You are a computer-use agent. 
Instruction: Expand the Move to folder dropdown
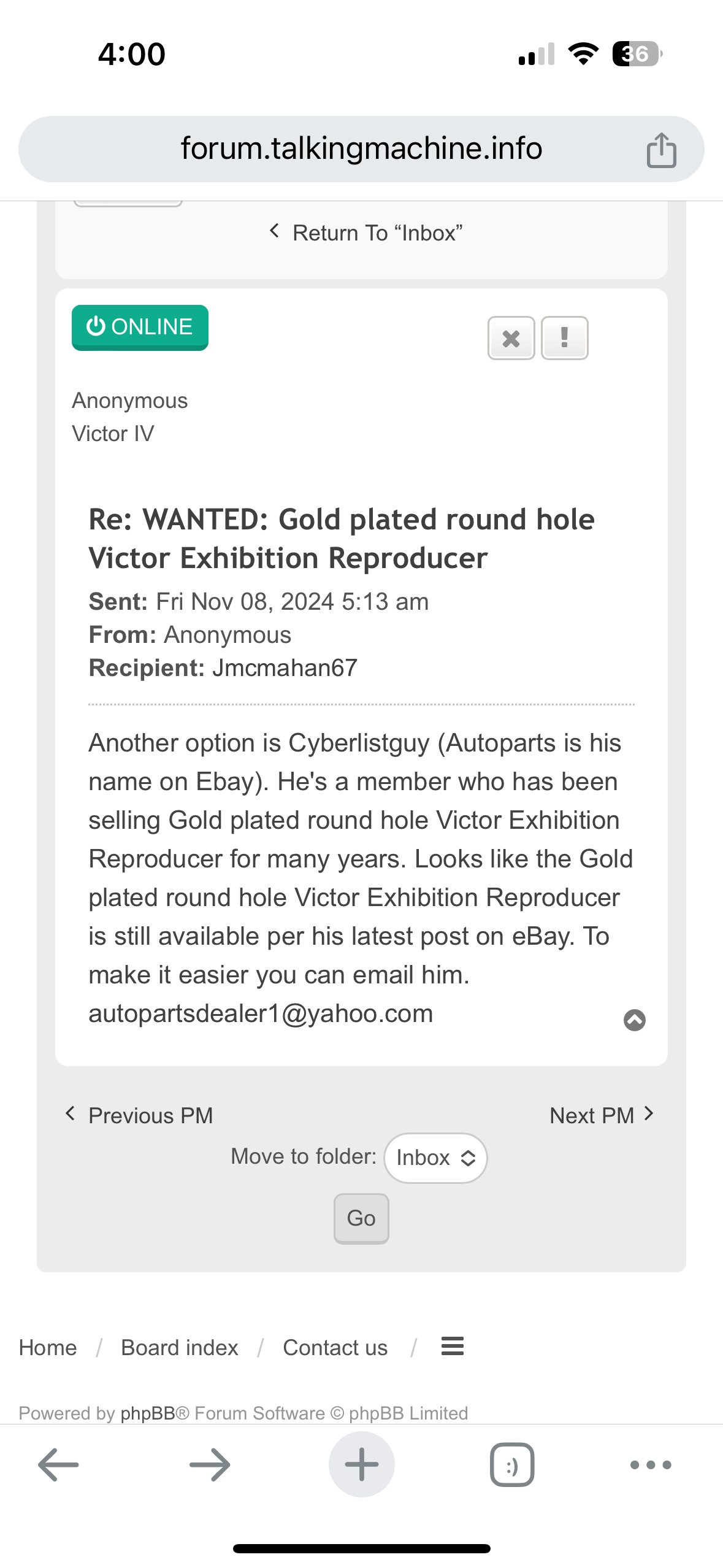435,1158
